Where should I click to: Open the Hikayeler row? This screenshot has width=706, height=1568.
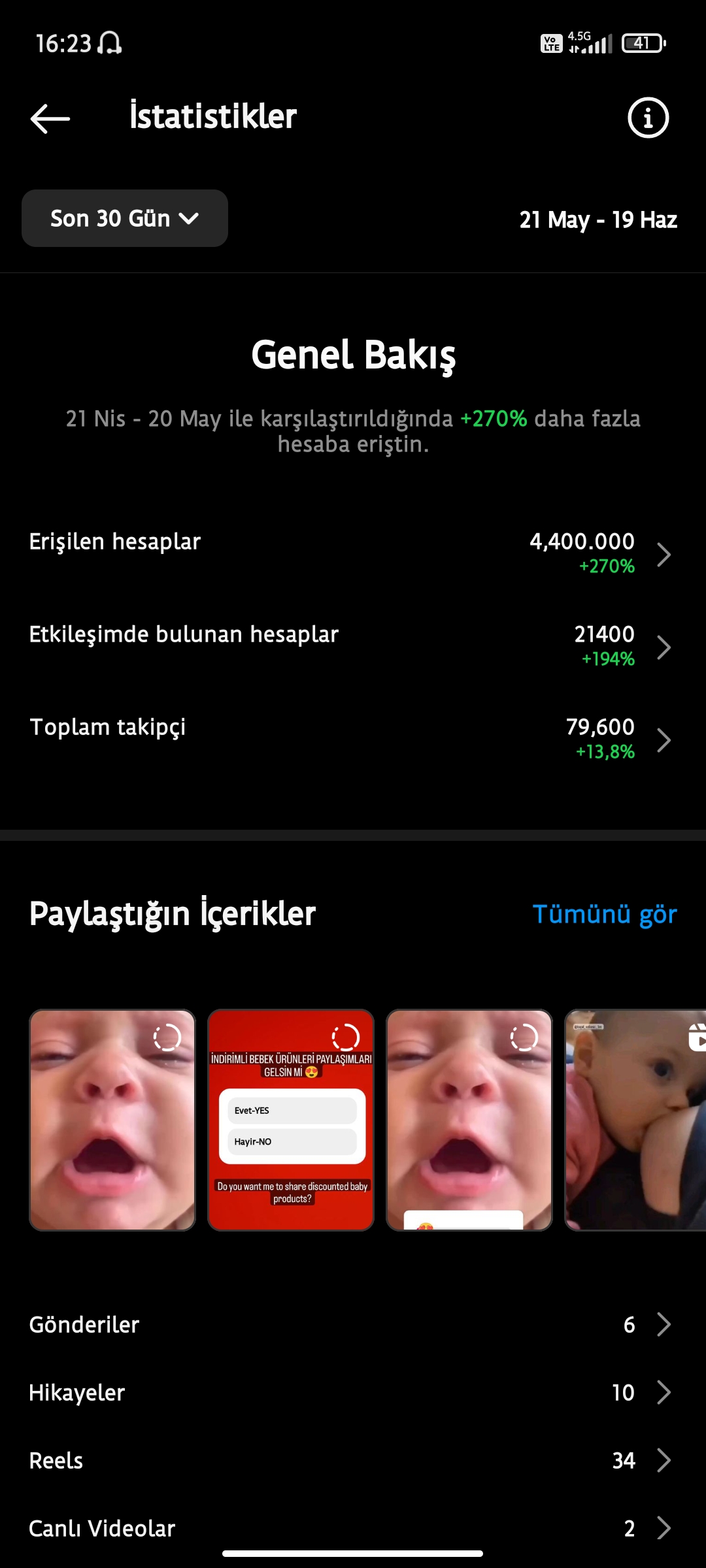(353, 1392)
